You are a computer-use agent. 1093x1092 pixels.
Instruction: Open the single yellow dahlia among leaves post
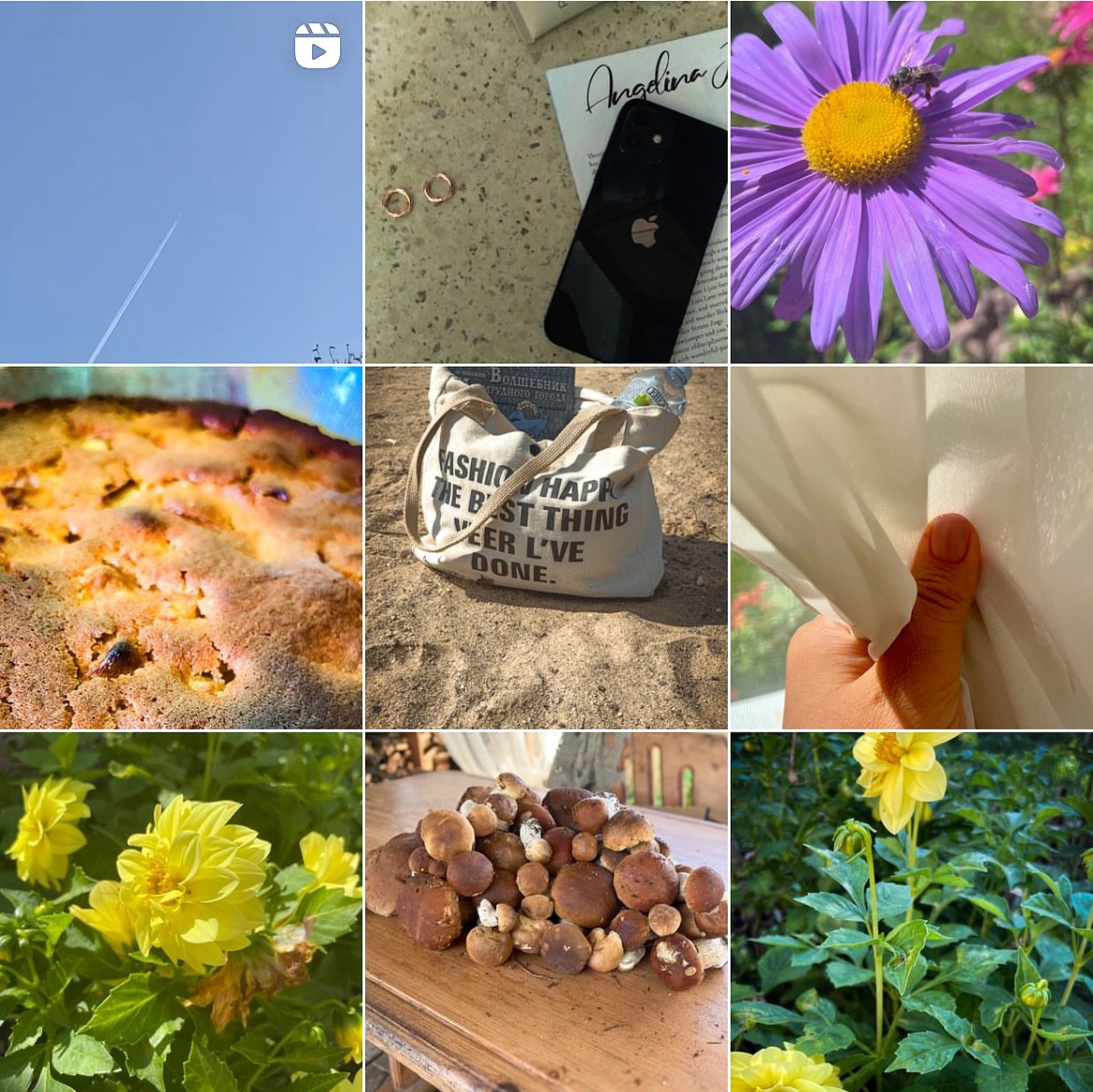click(912, 913)
